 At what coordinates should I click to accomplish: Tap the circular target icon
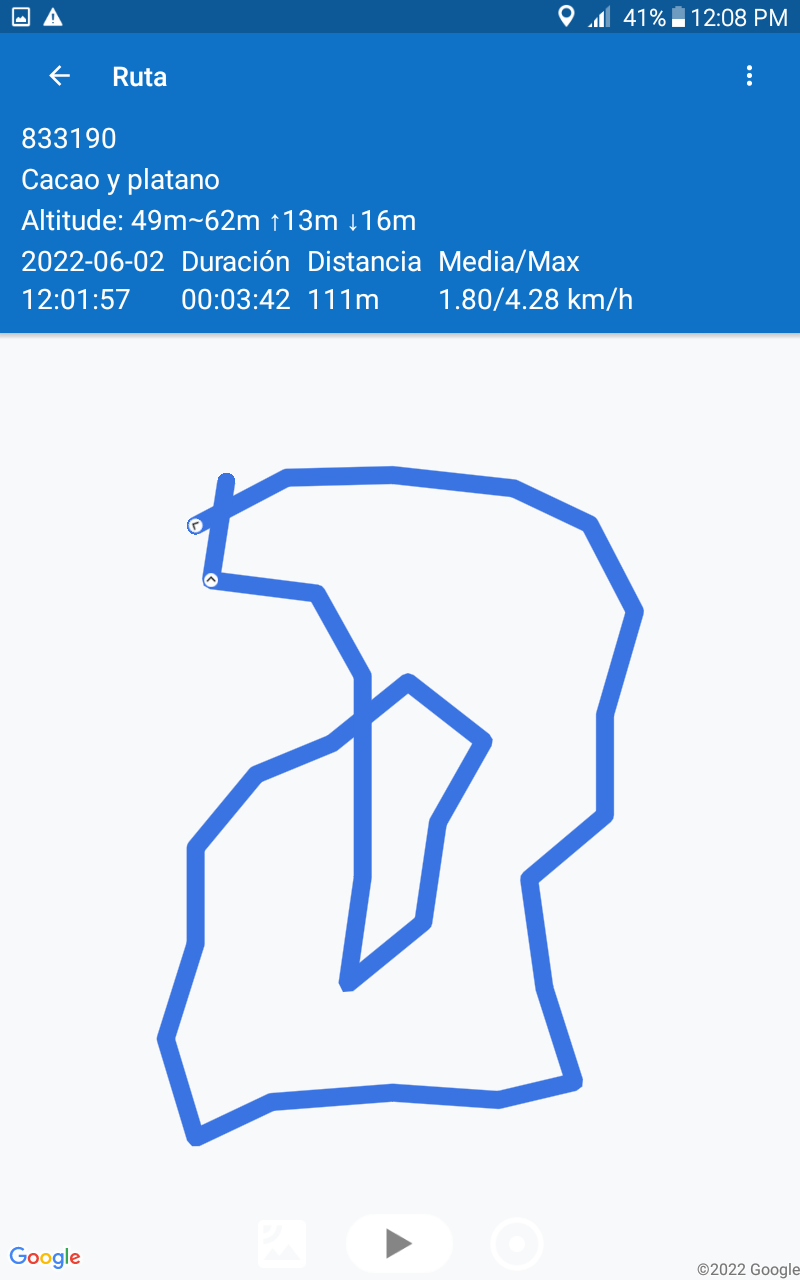517,1245
